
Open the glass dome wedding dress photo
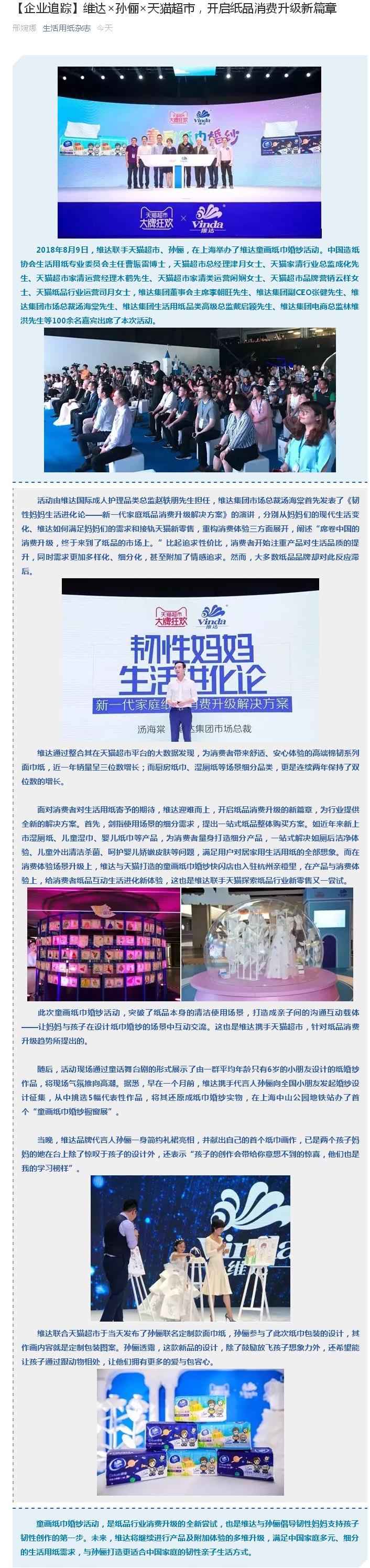(x=267, y=944)
